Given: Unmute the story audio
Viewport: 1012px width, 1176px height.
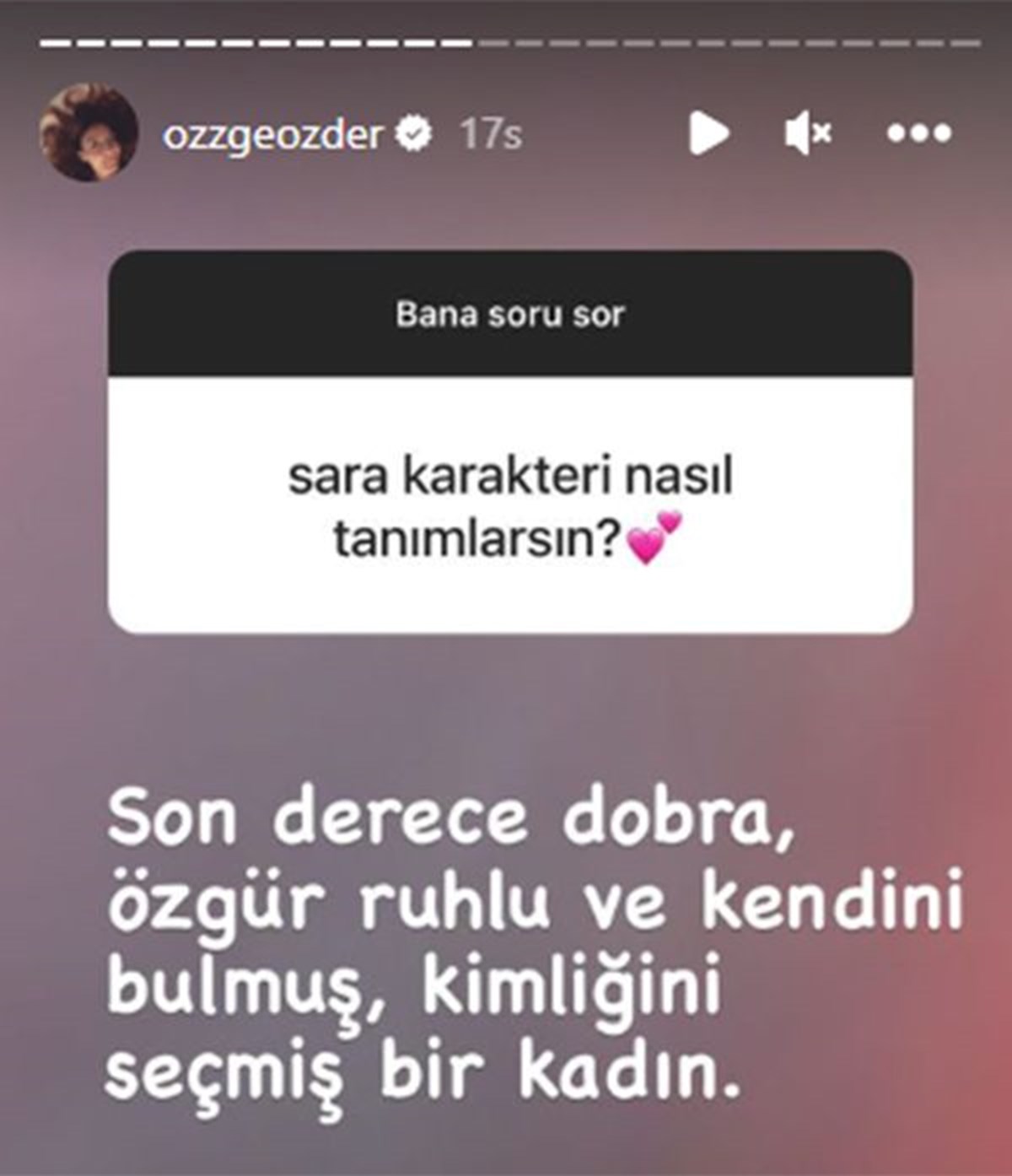Looking at the screenshot, I should coord(808,133).
